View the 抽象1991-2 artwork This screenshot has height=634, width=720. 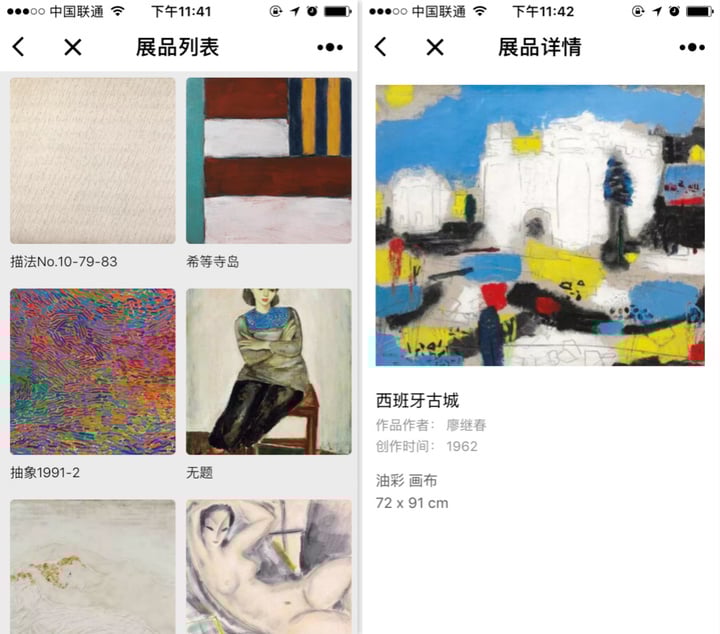(93, 372)
